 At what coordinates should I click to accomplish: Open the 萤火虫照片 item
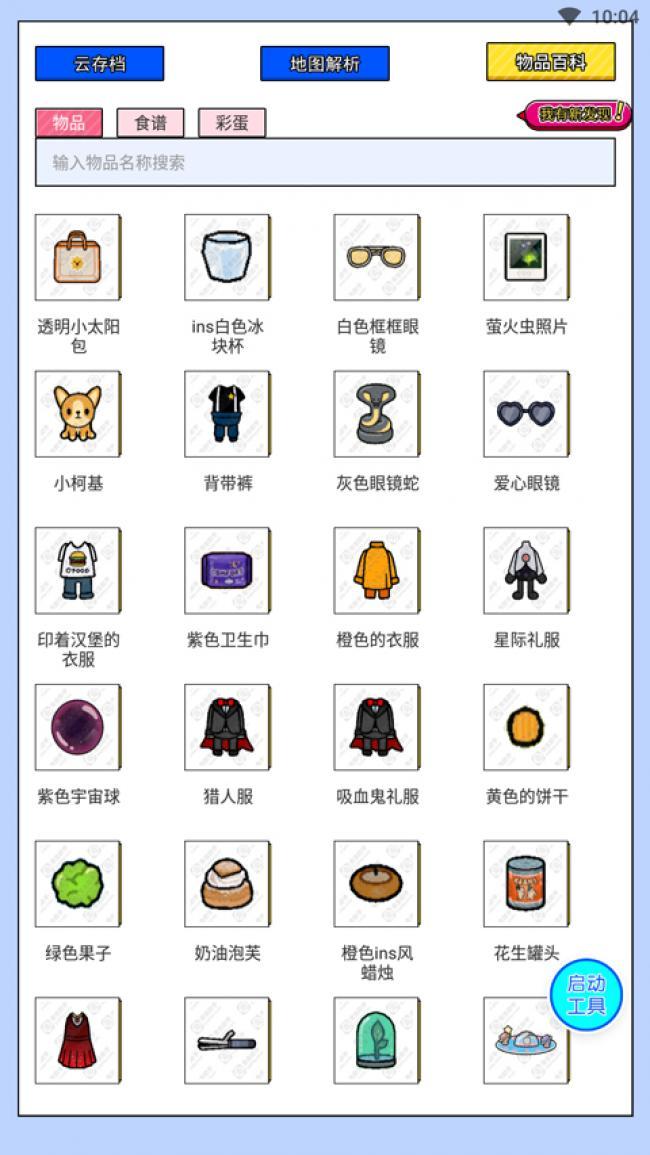[x=526, y=257]
